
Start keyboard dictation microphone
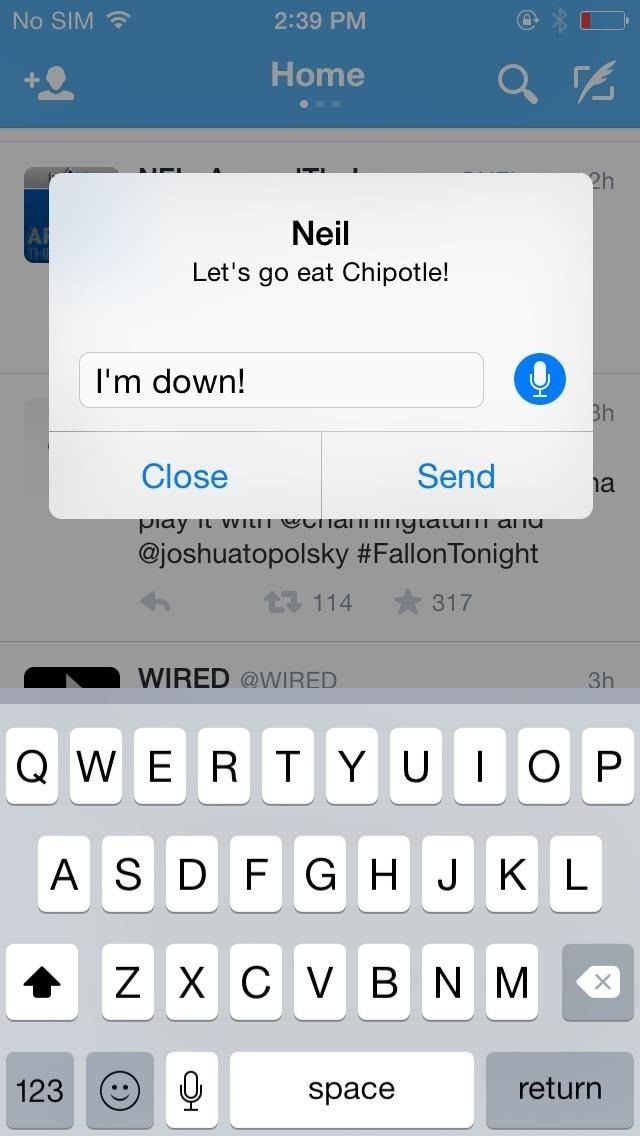(x=192, y=1089)
